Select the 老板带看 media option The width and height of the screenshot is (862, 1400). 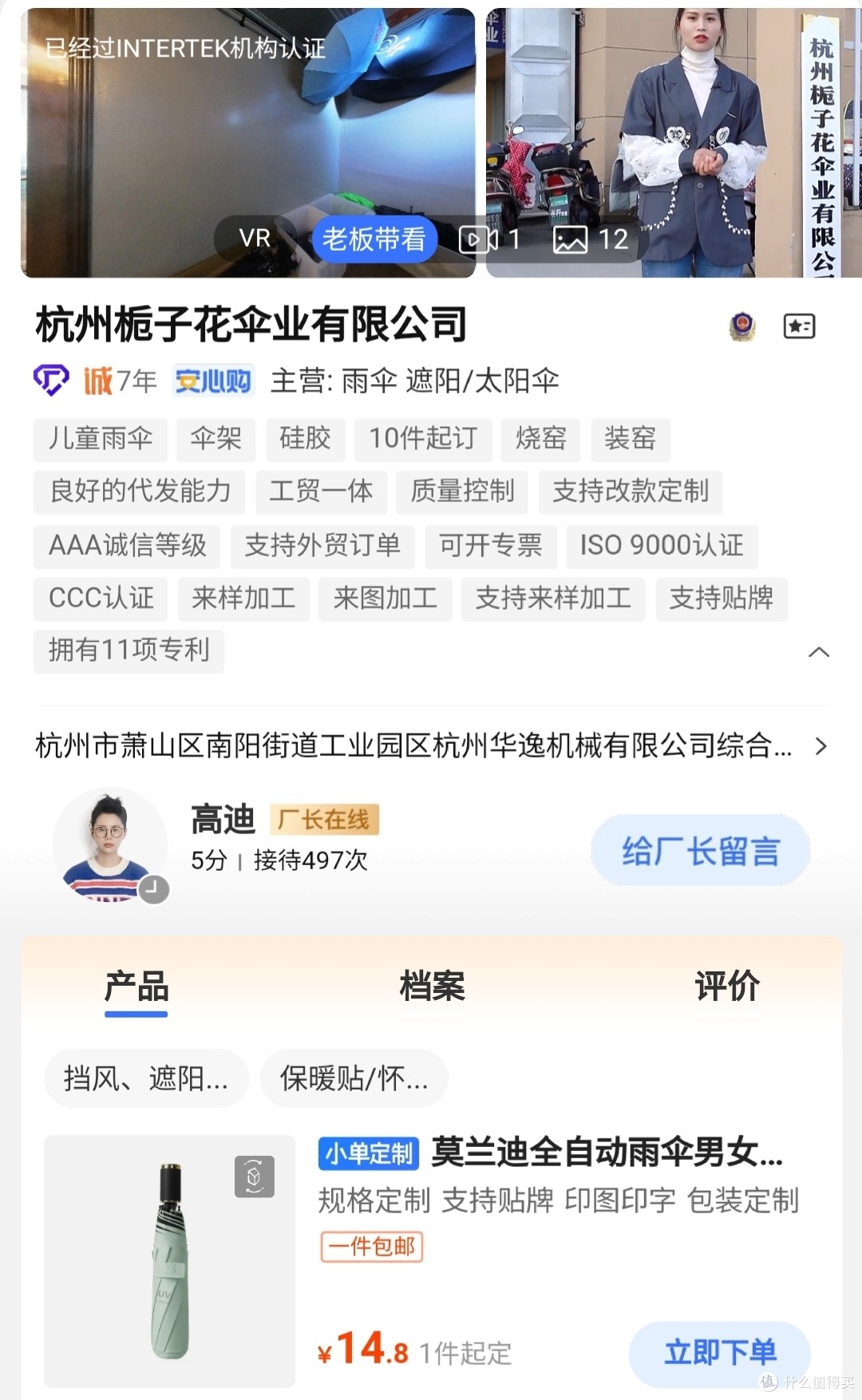click(x=374, y=239)
